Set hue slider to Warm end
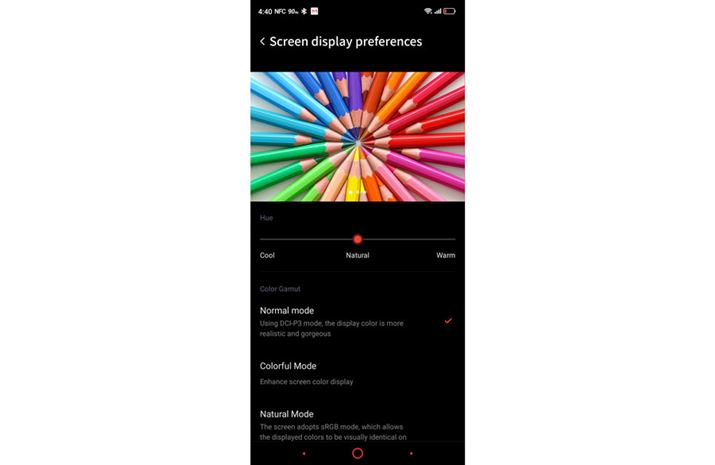Image resolution: width=715 pixels, height=465 pixels. click(454, 239)
